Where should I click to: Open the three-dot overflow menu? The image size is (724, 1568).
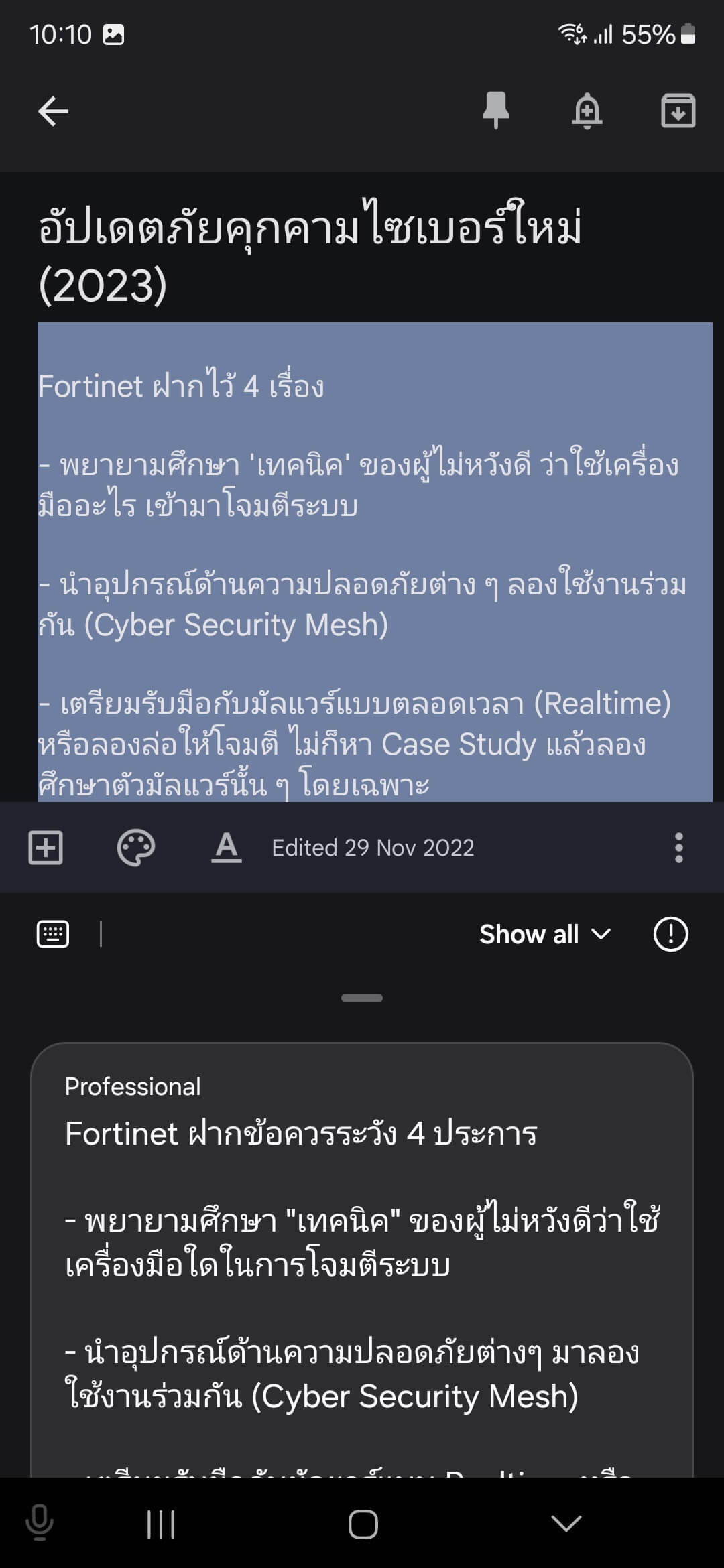(x=678, y=848)
